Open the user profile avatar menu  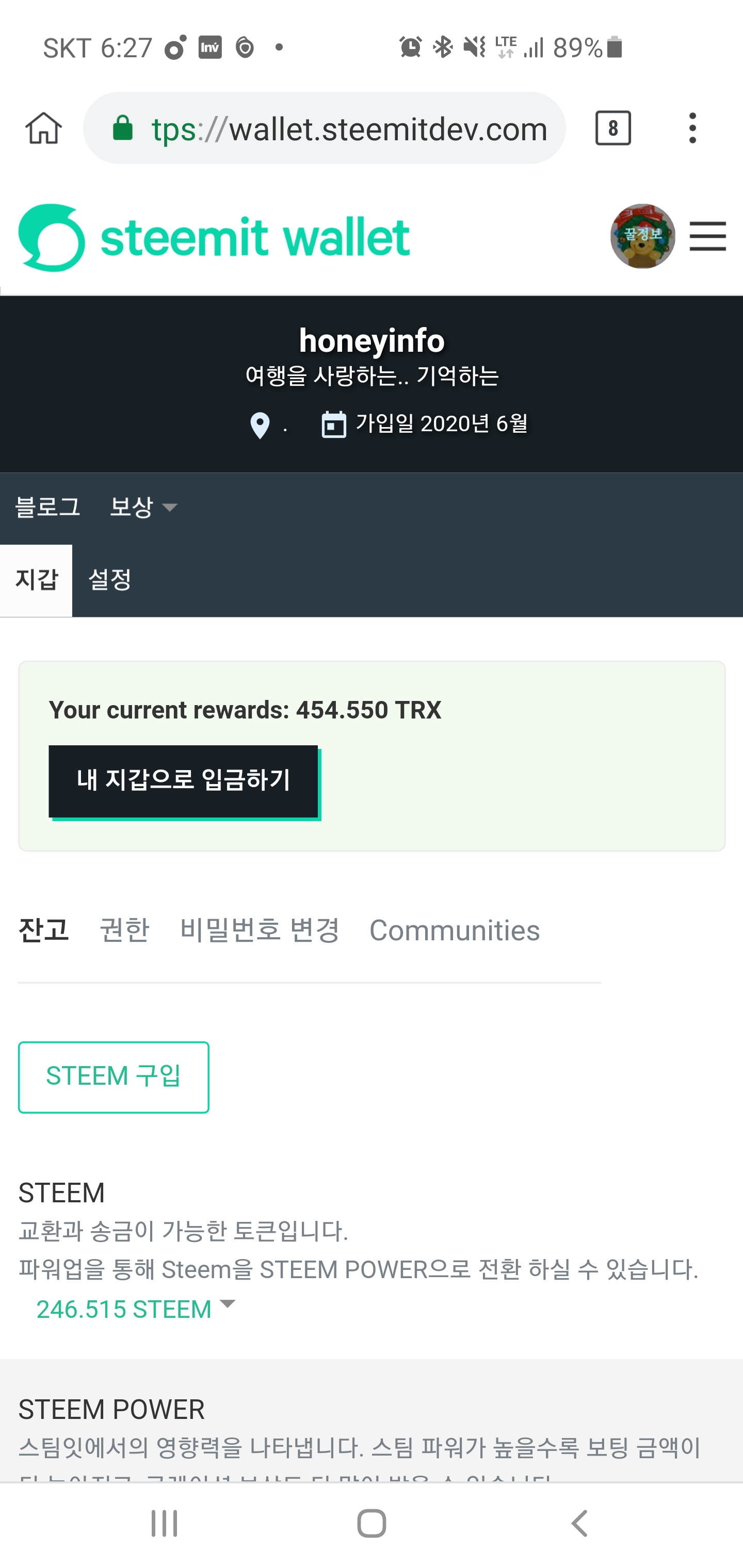pyautogui.click(x=642, y=236)
